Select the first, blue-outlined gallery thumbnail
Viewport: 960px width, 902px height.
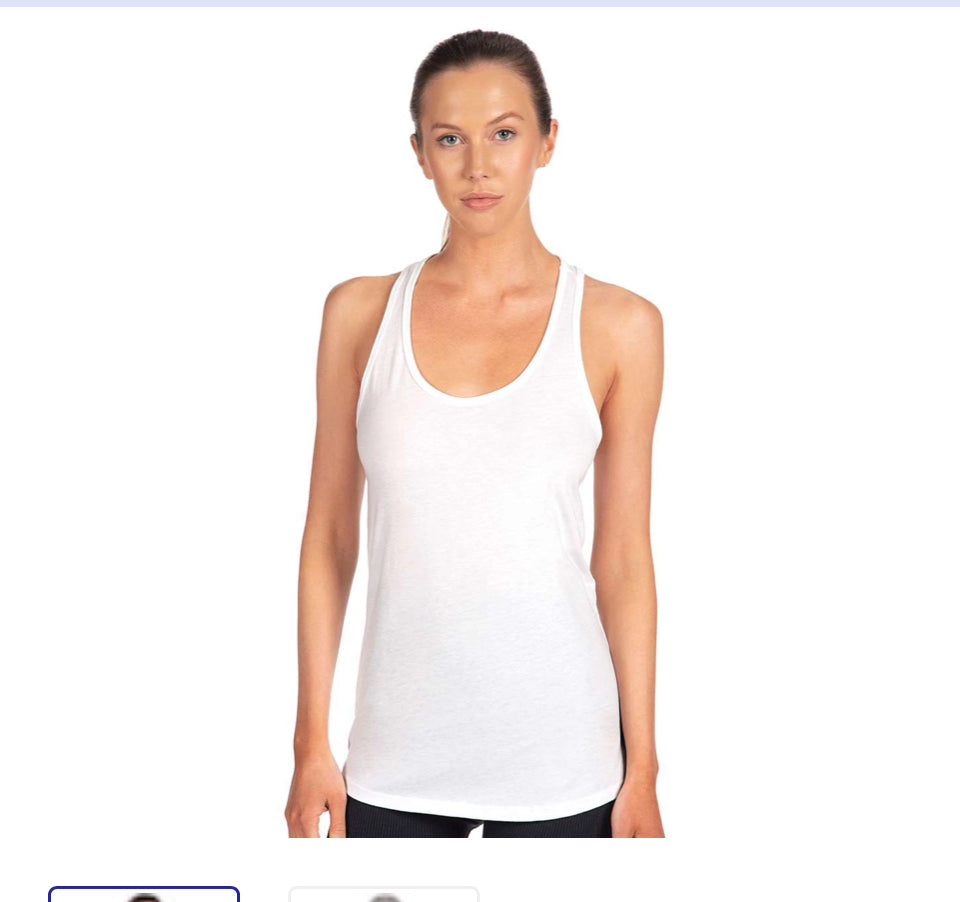(x=144, y=894)
